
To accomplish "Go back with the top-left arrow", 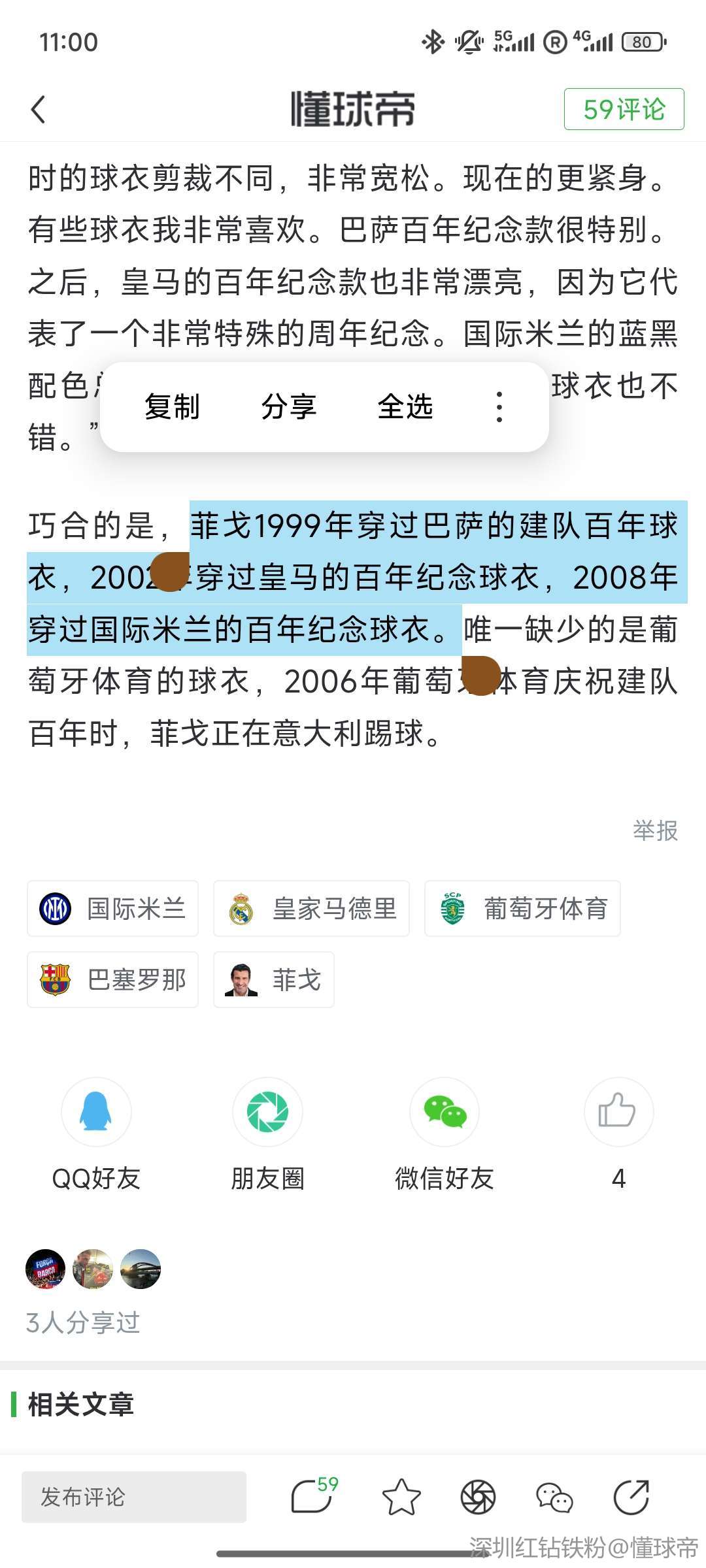I will point(39,109).
